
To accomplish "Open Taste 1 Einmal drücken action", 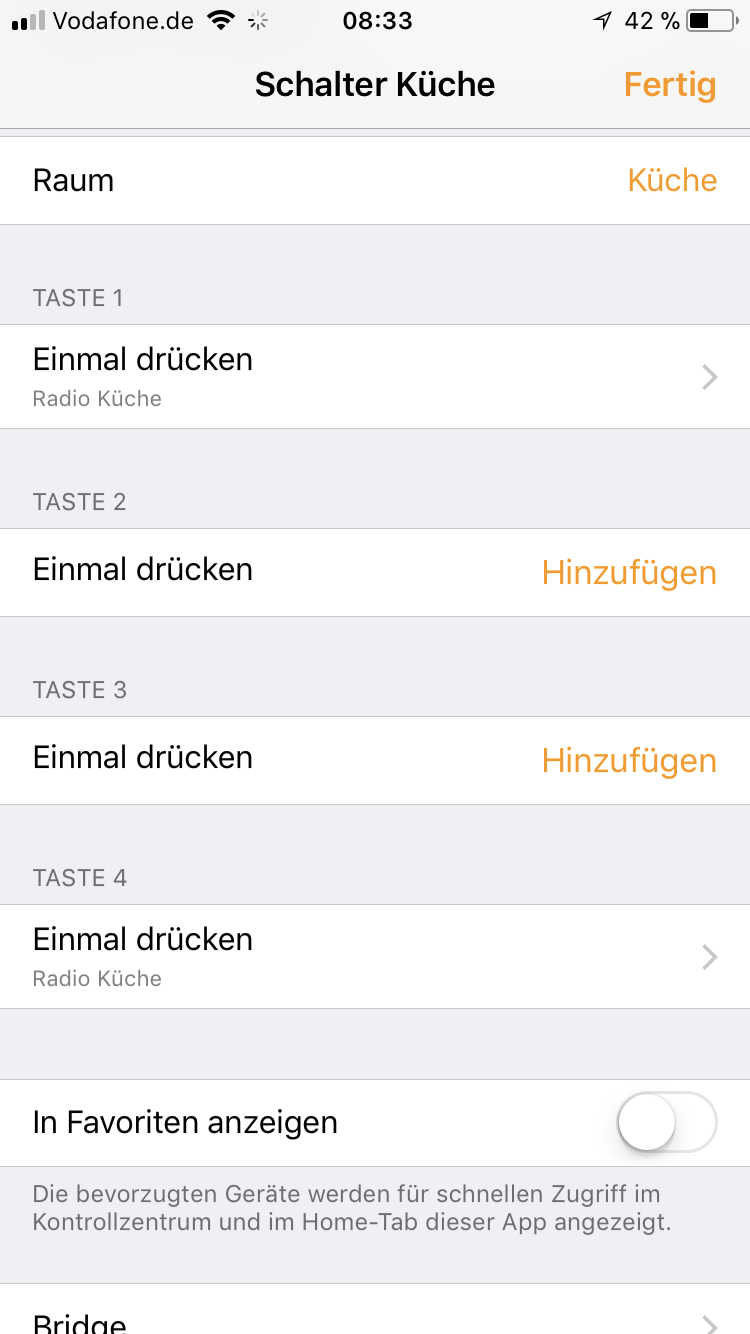I will 375,377.
